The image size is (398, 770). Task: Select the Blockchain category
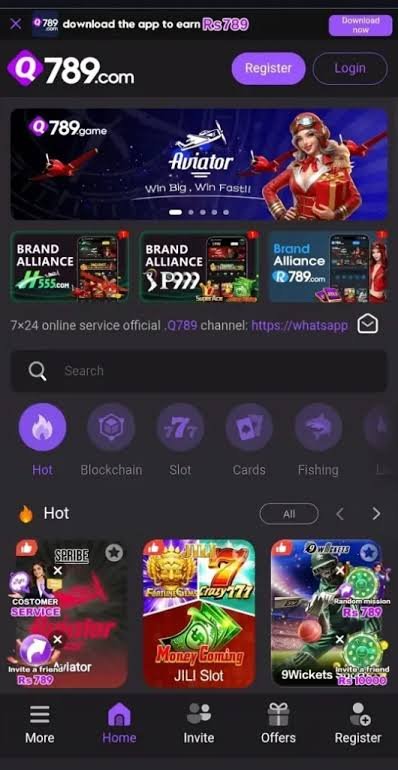(x=111, y=440)
